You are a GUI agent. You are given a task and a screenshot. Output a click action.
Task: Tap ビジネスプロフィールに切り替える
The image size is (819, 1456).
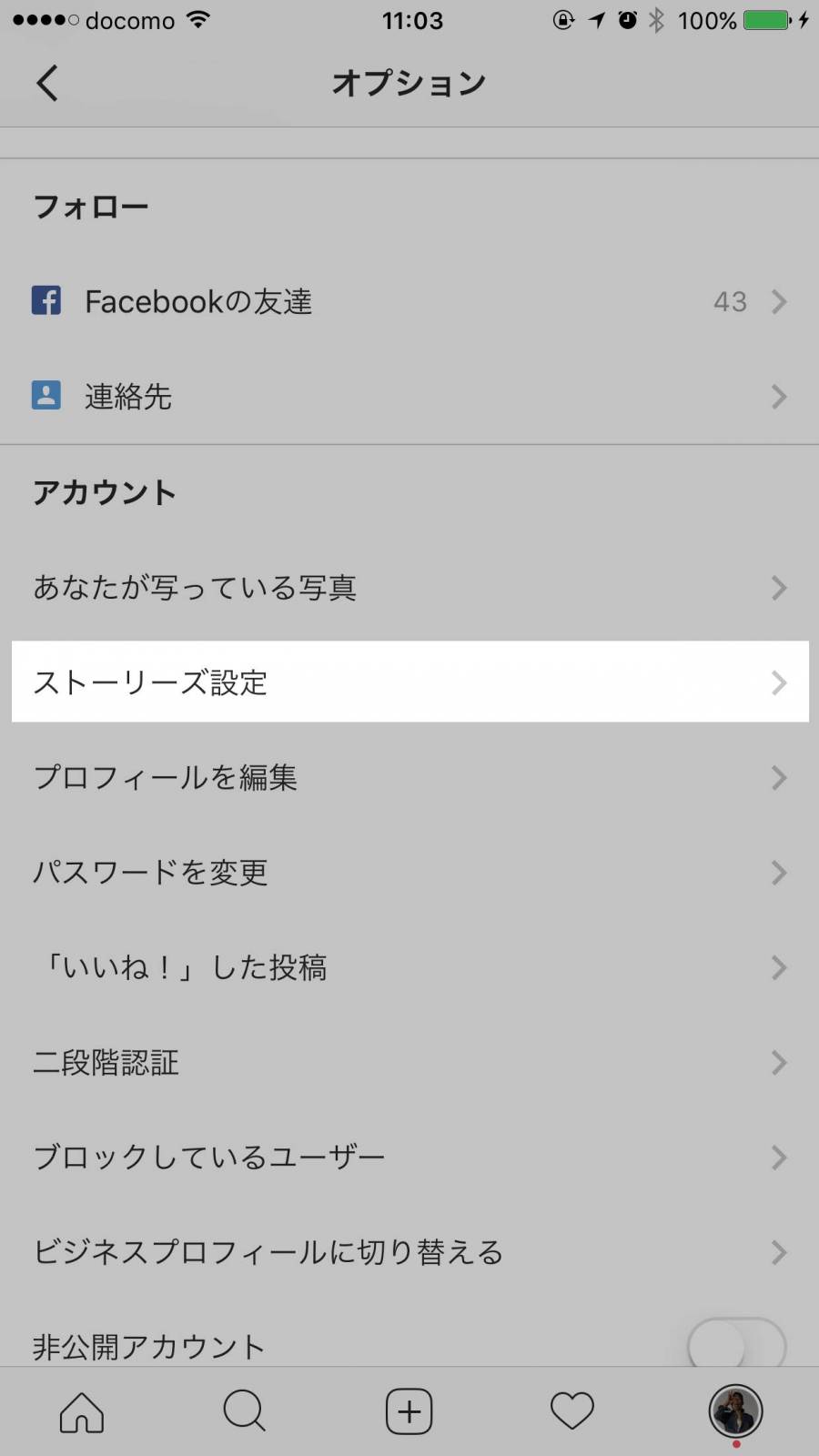[409, 1252]
